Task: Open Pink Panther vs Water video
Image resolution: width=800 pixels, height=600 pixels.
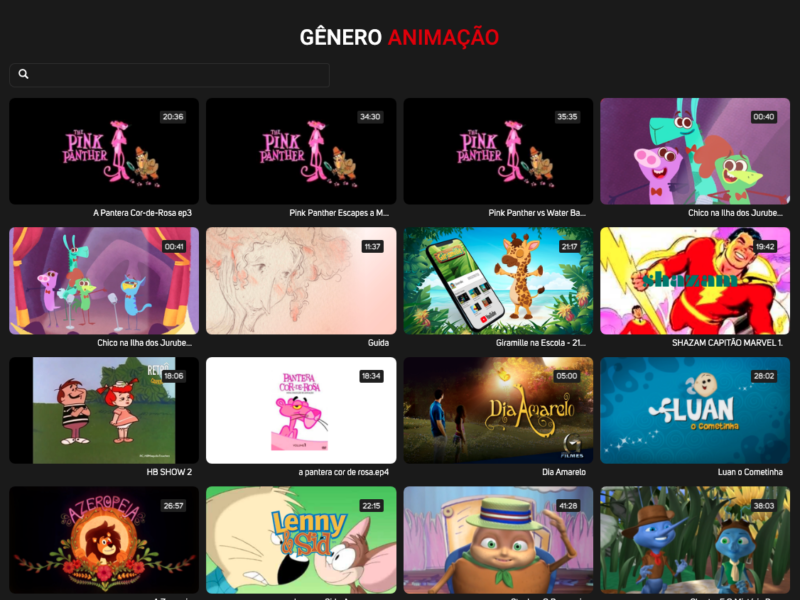Action: click(x=498, y=152)
